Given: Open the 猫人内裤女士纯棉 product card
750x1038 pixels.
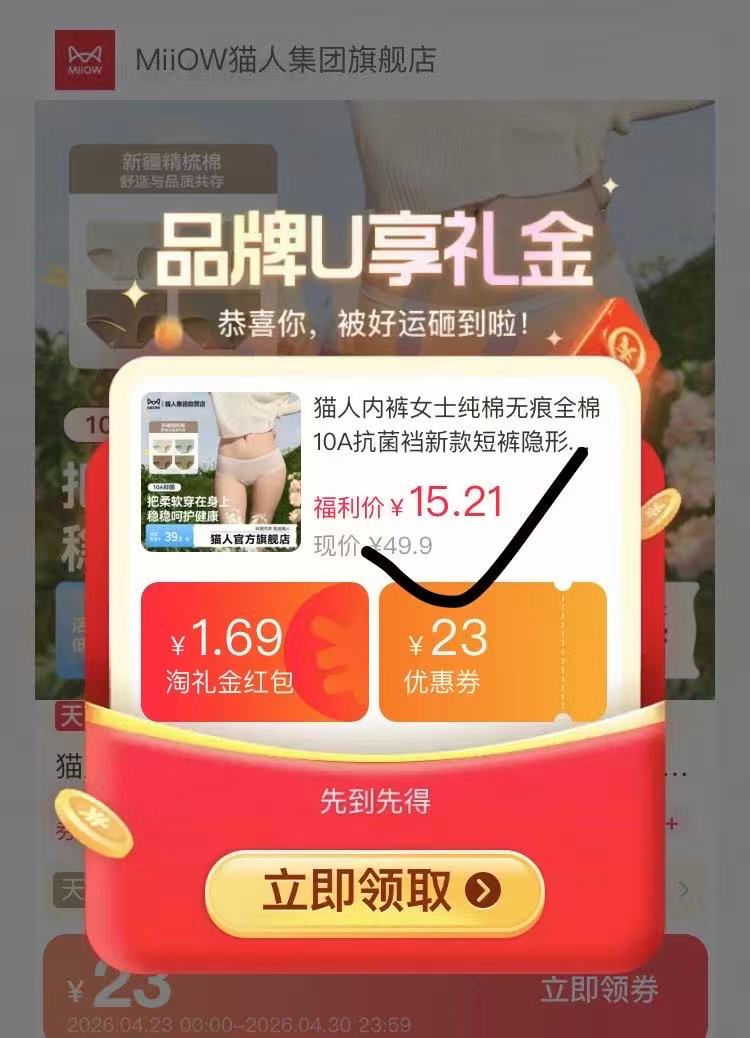Looking at the screenshot, I should (x=375, y=470).
